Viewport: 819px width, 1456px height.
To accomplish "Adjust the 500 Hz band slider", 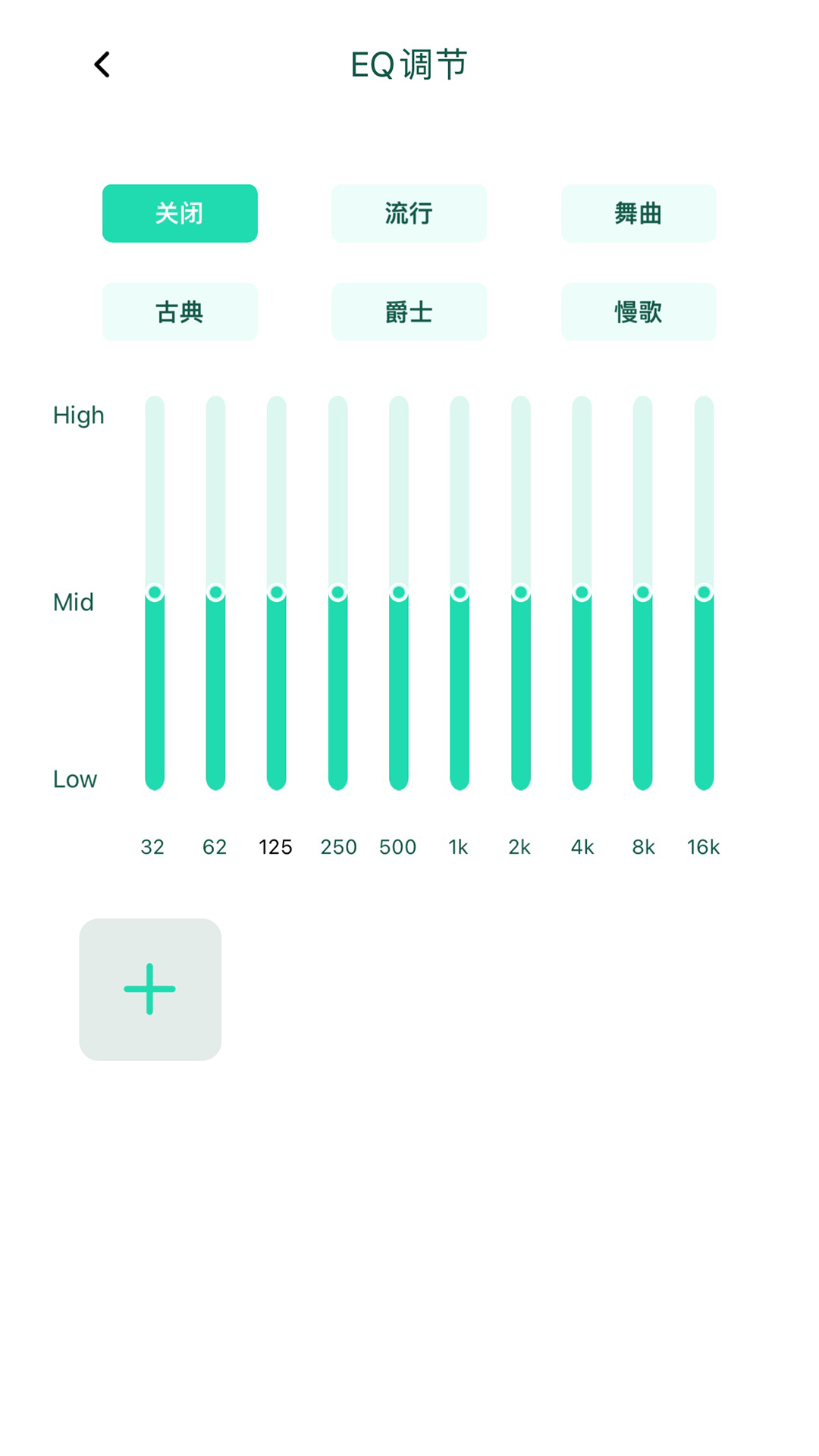I will [x=399, y=592].
